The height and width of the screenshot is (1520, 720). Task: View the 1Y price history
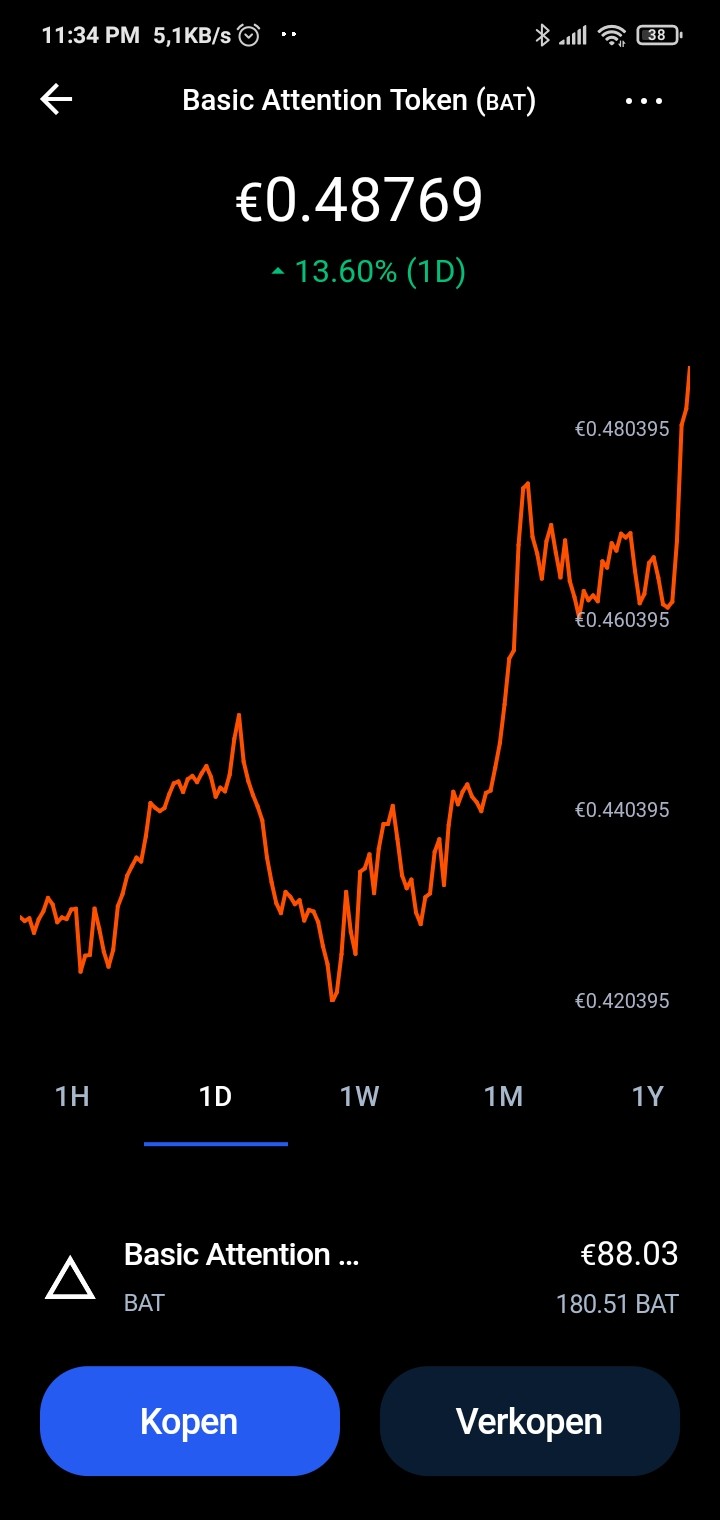tap(648, 1097)
